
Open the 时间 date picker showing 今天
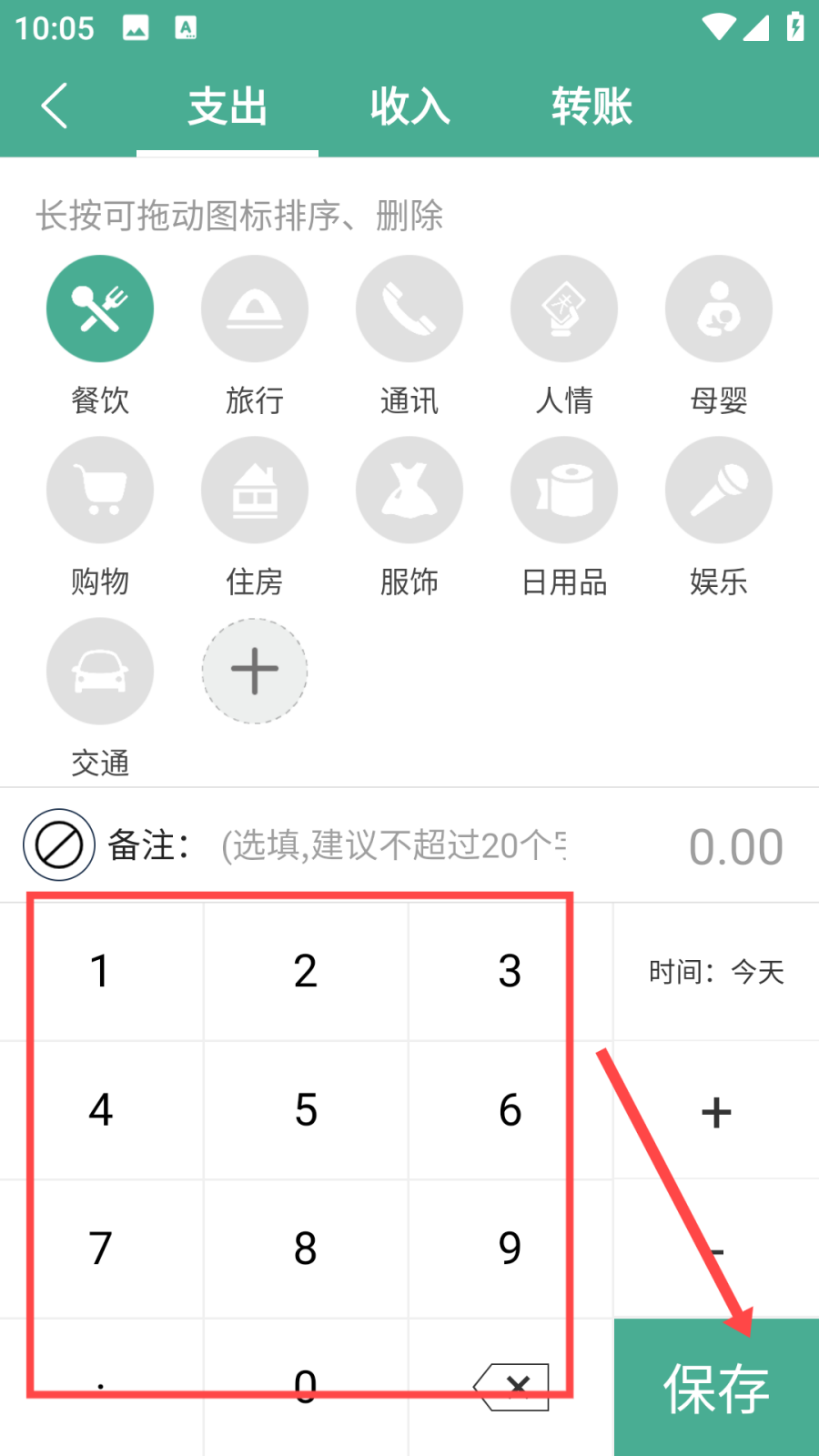click(x=716, y=972)
